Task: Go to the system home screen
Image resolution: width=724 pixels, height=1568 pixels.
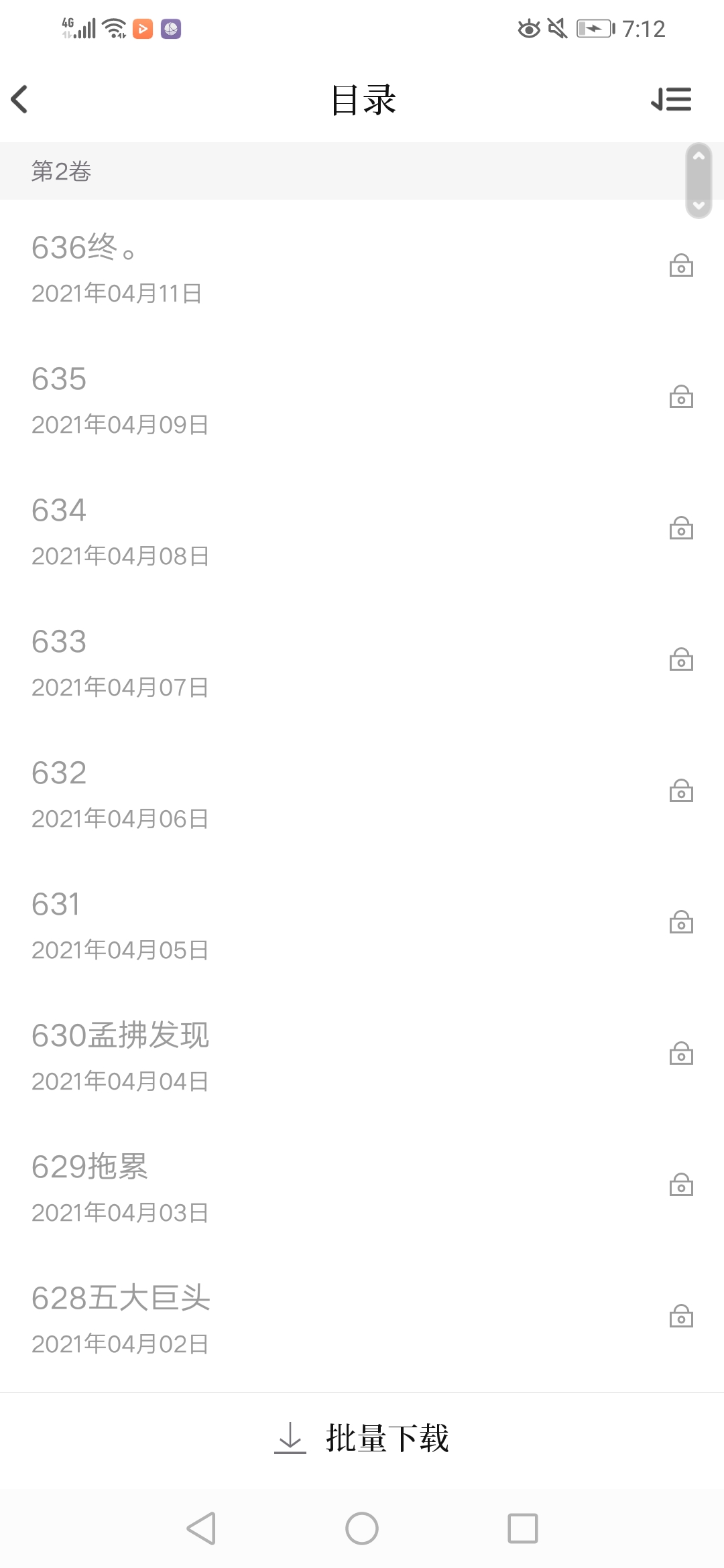Action: (362, 1528)
